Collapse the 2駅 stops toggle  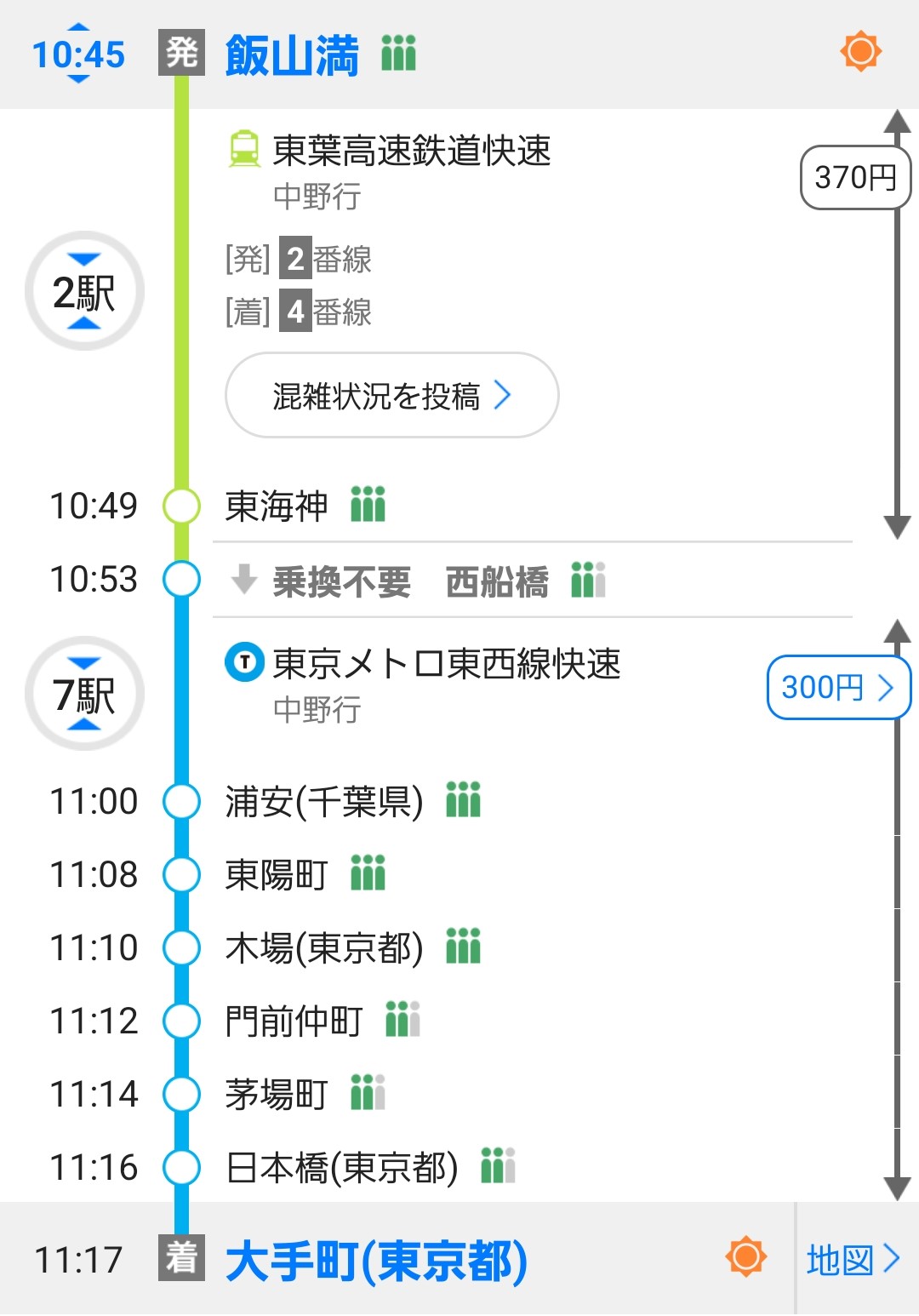click(x=84, y=291)
